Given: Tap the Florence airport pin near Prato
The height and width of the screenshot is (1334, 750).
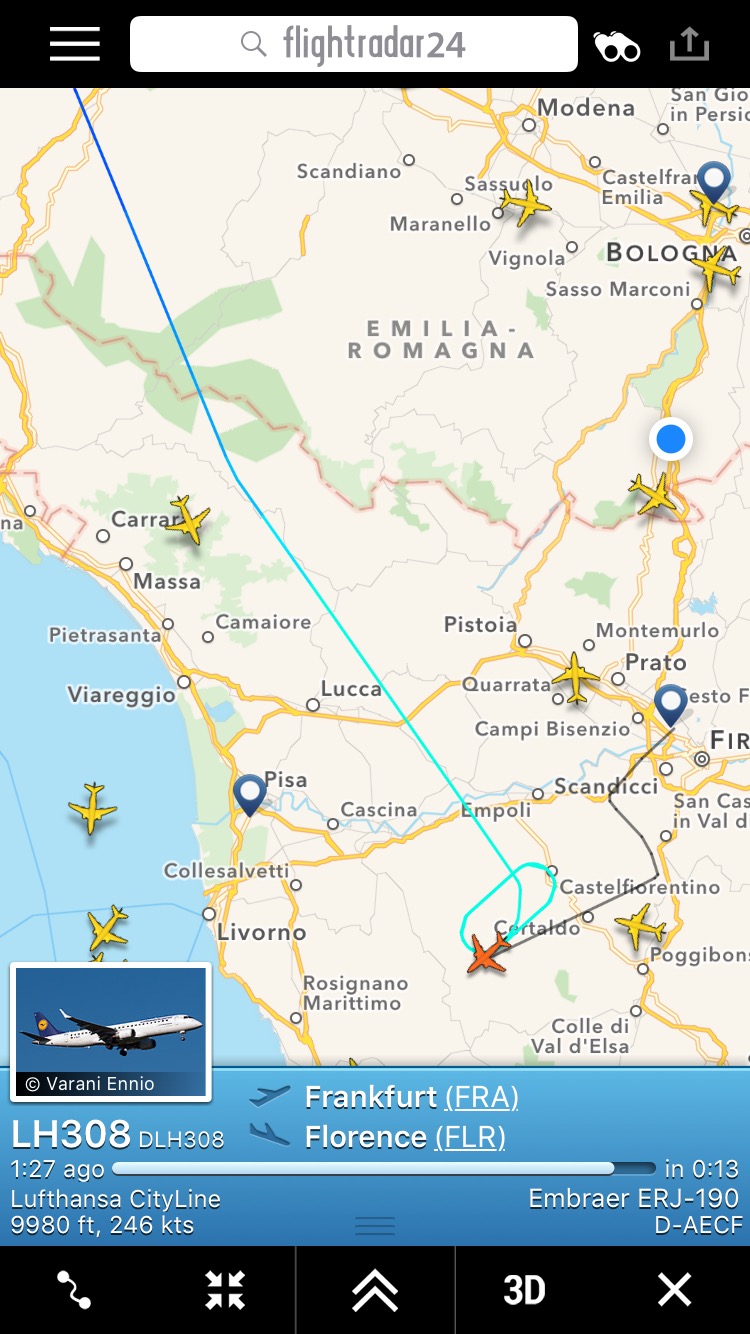Looking at the screenshot, I should coord(670,704).
